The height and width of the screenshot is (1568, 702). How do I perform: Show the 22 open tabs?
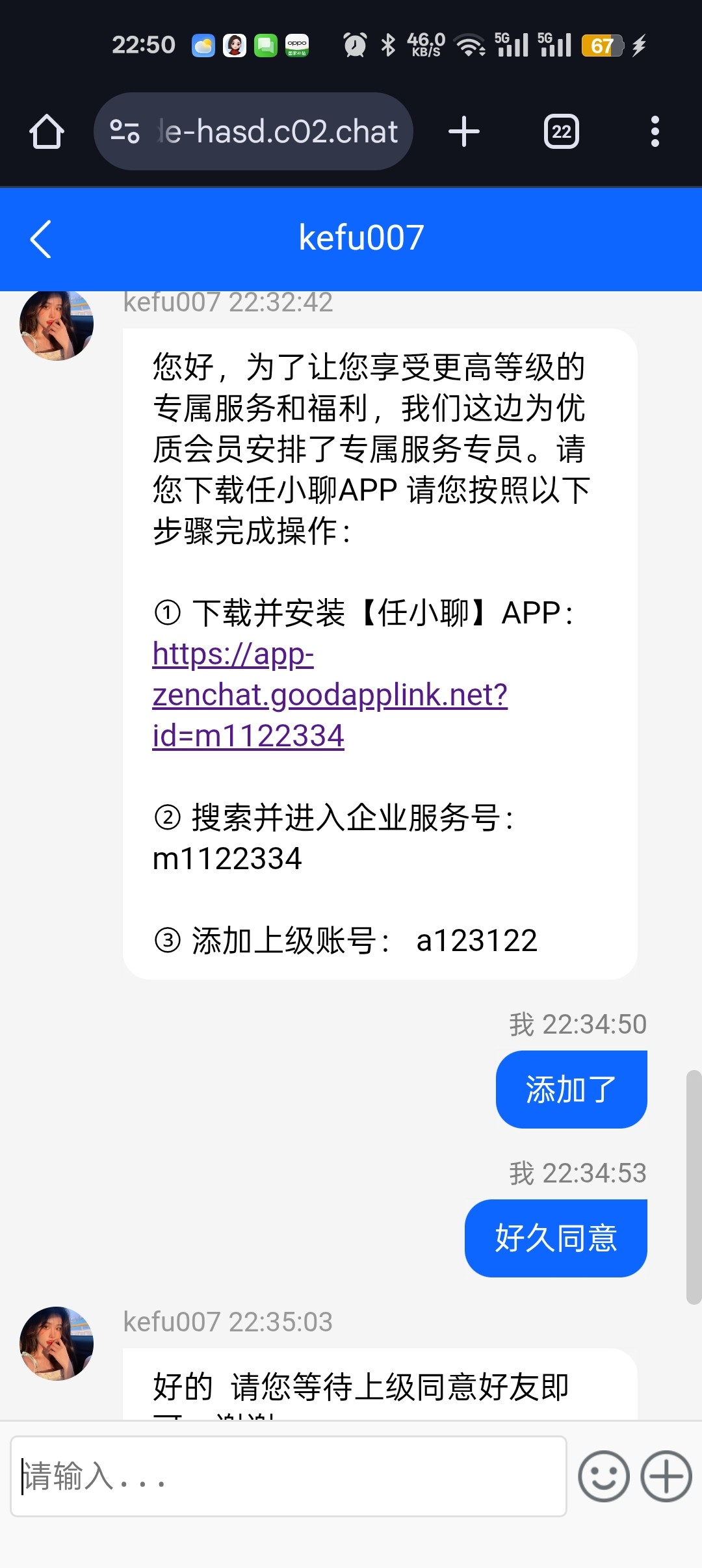pyautogui.click(x=561, y=132)
